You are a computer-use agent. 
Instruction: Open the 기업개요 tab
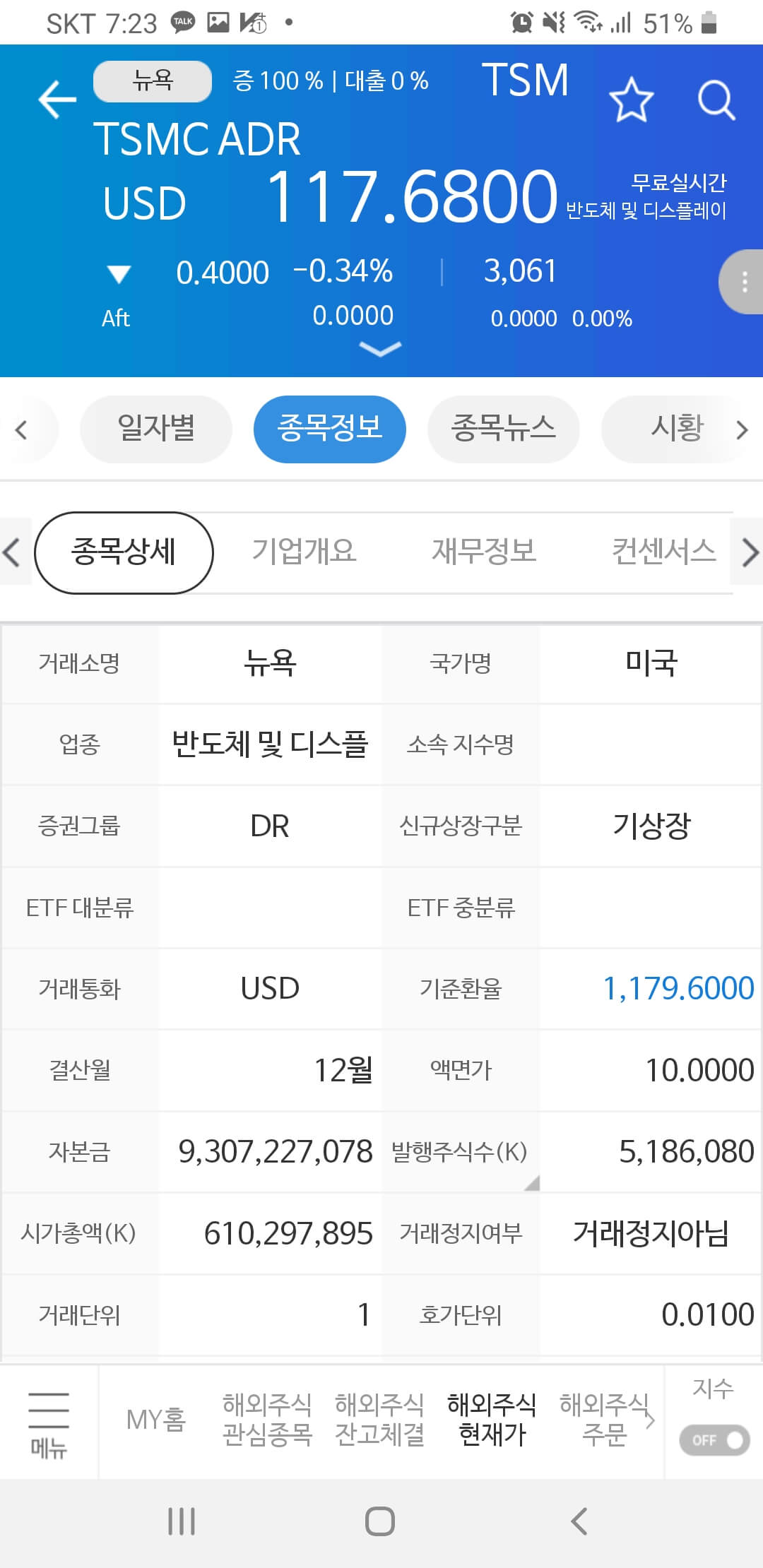coord(304,552)
